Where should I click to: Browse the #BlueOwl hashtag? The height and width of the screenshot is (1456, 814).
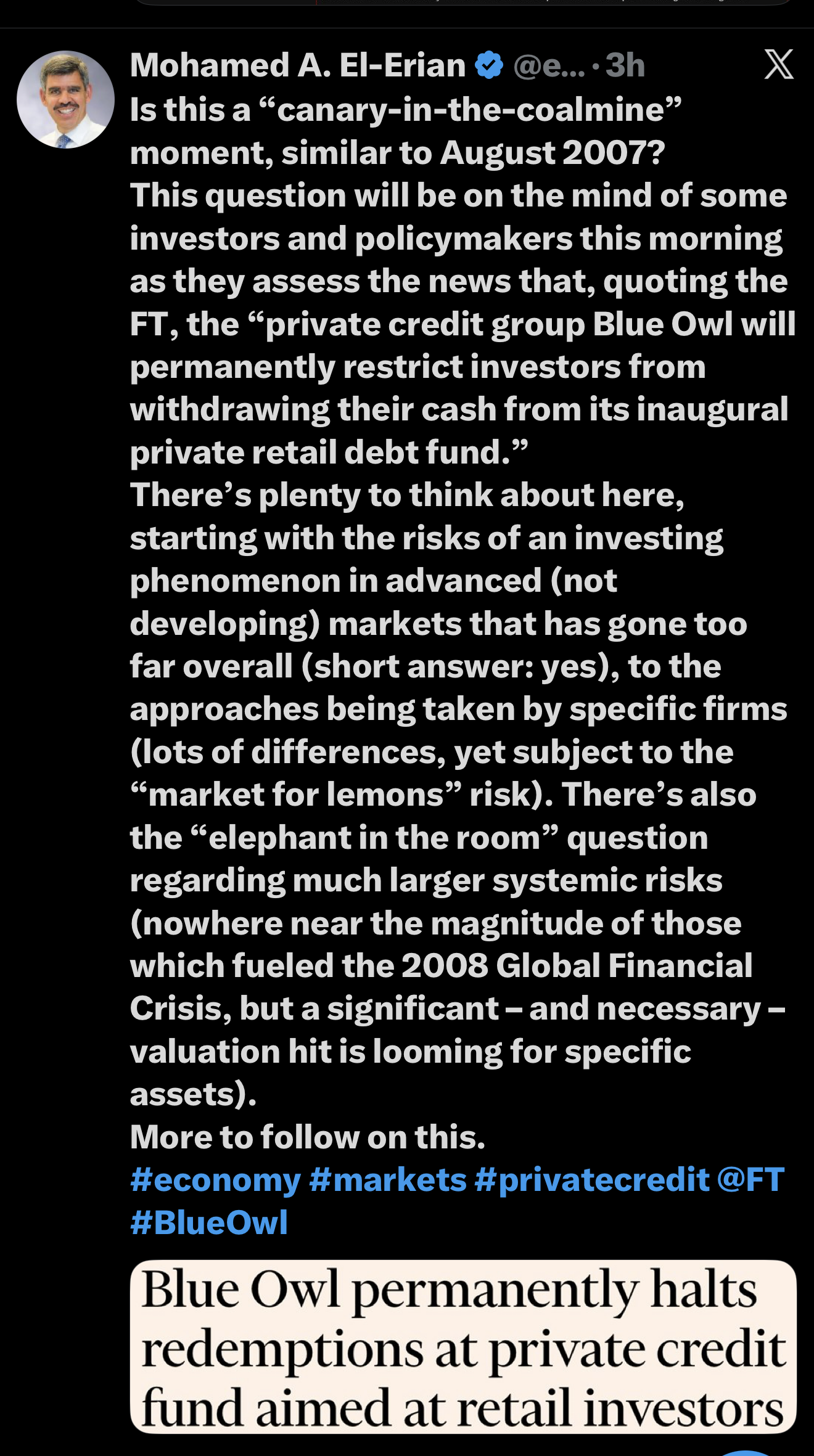[209, 1222]
